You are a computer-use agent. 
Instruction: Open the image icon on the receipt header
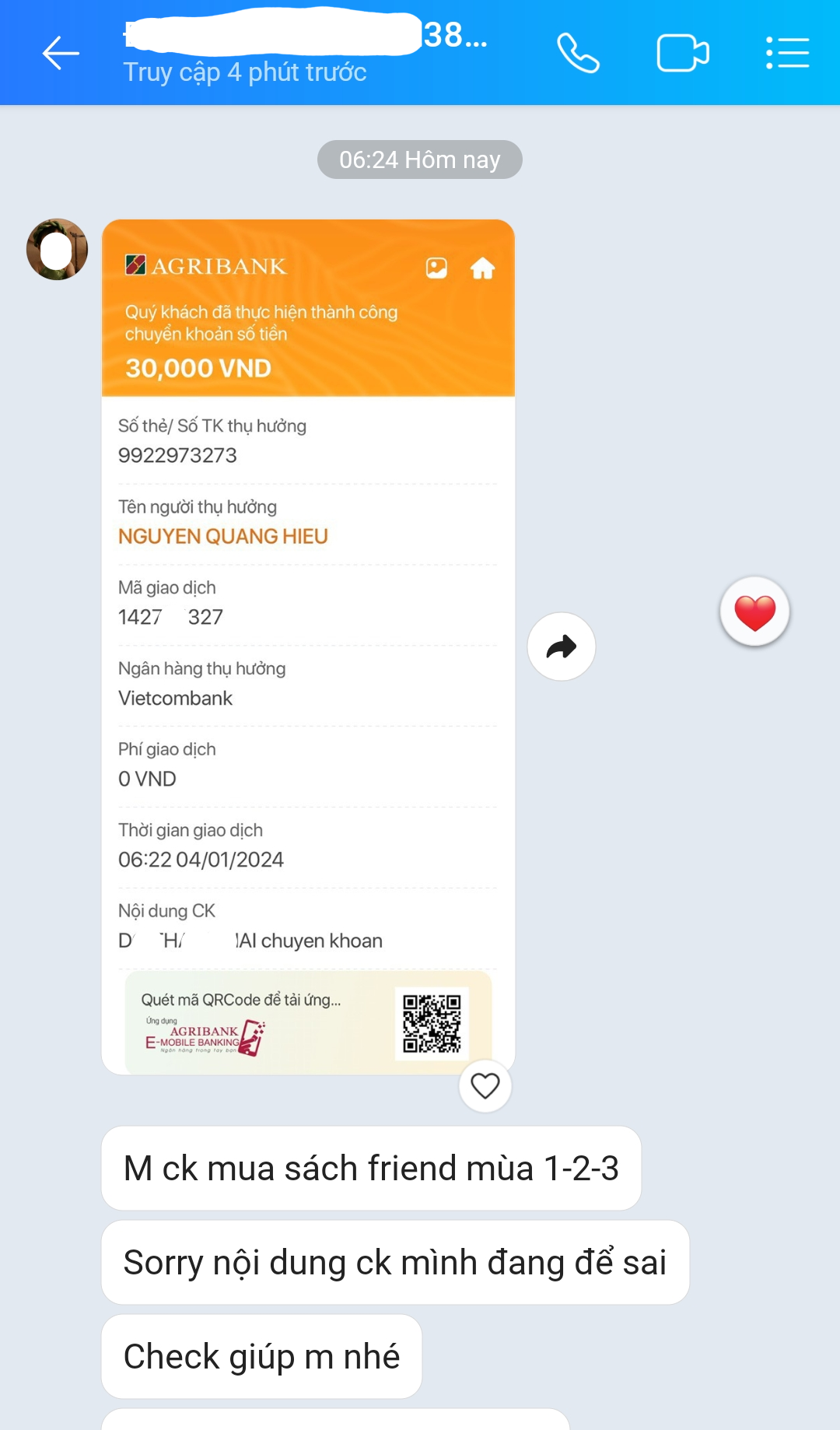click(x=436, y=267)
